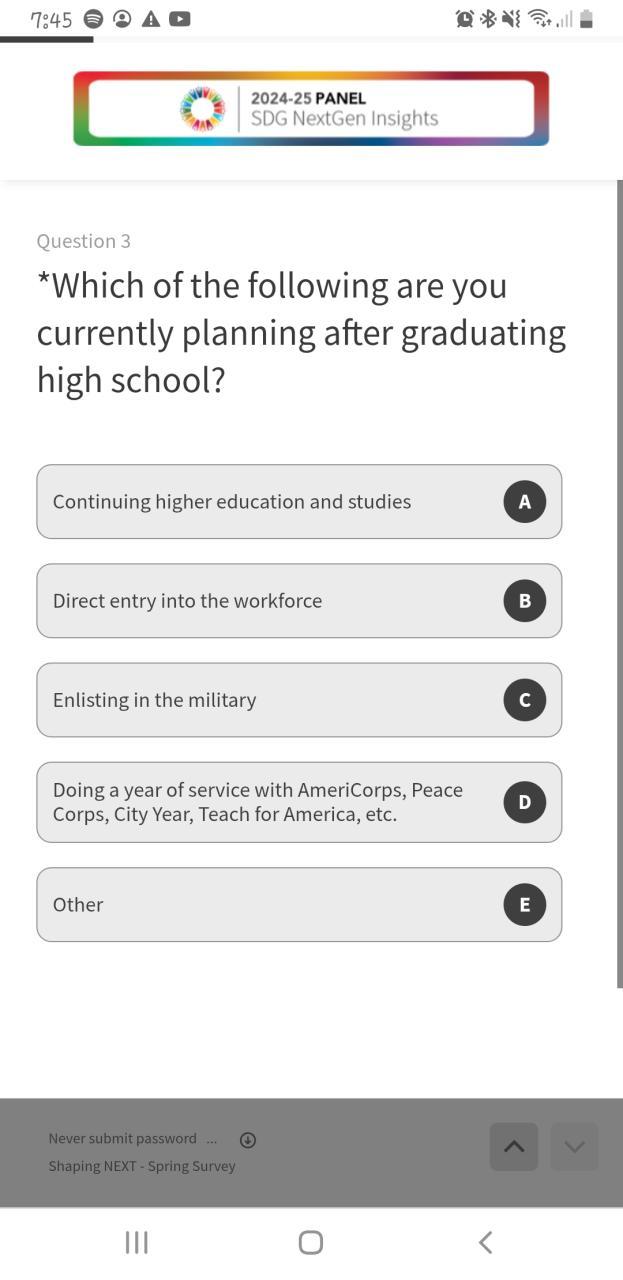
Task: Pick Enlisting in the military option
Action: point(298,700)
